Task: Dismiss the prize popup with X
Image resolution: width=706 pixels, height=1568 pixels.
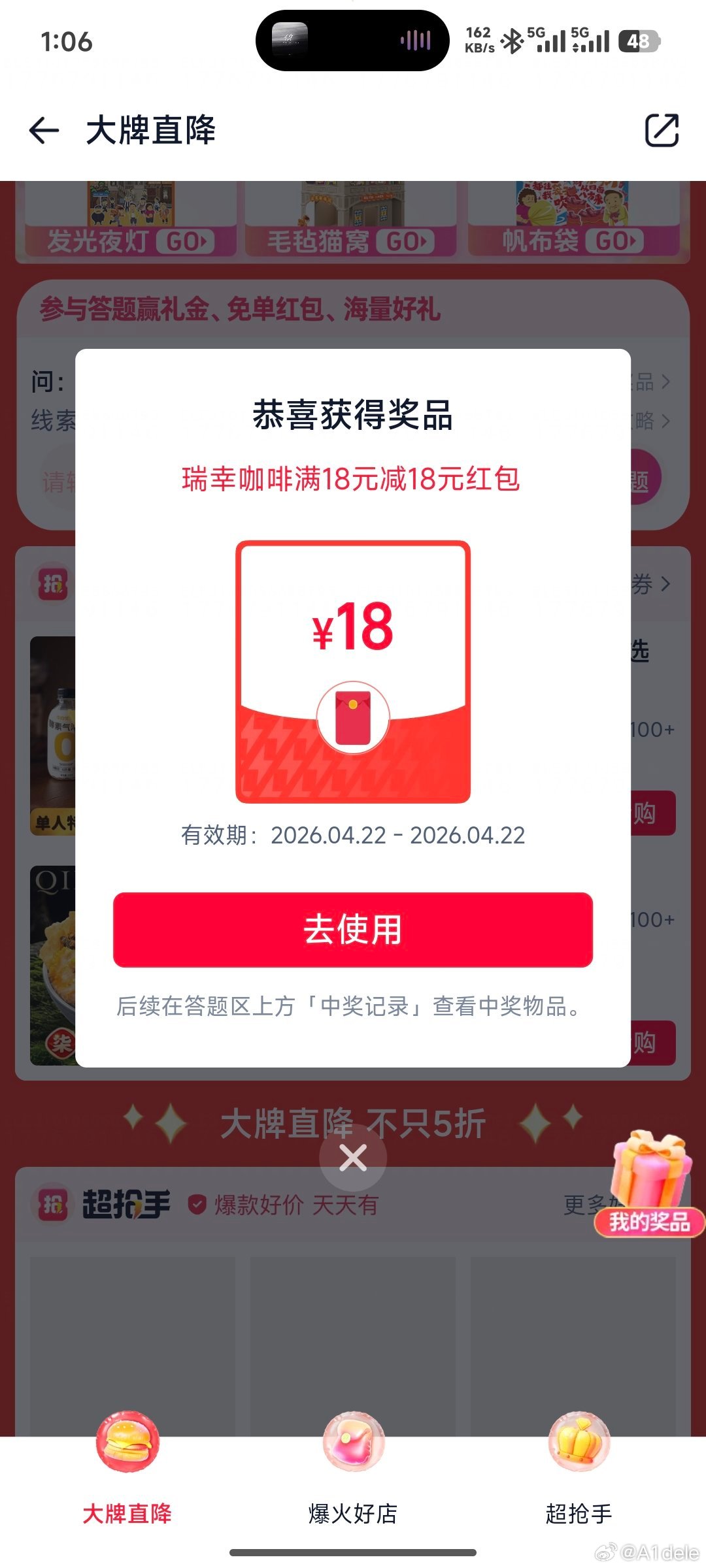Action: point(353,1158)
